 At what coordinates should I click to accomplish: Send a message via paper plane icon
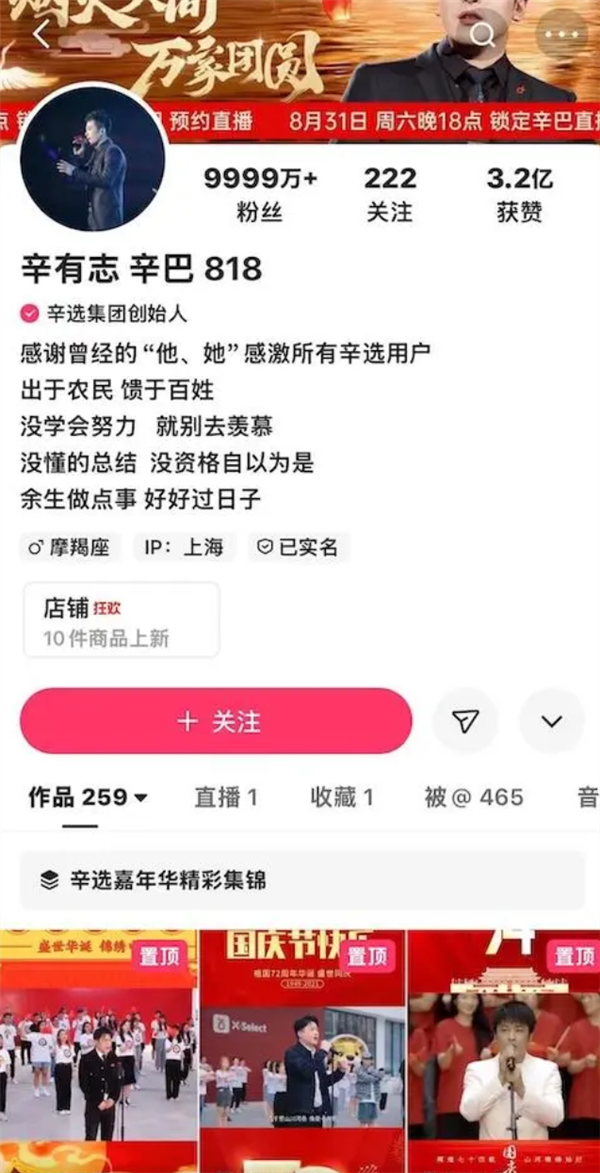tap(465, 721)
